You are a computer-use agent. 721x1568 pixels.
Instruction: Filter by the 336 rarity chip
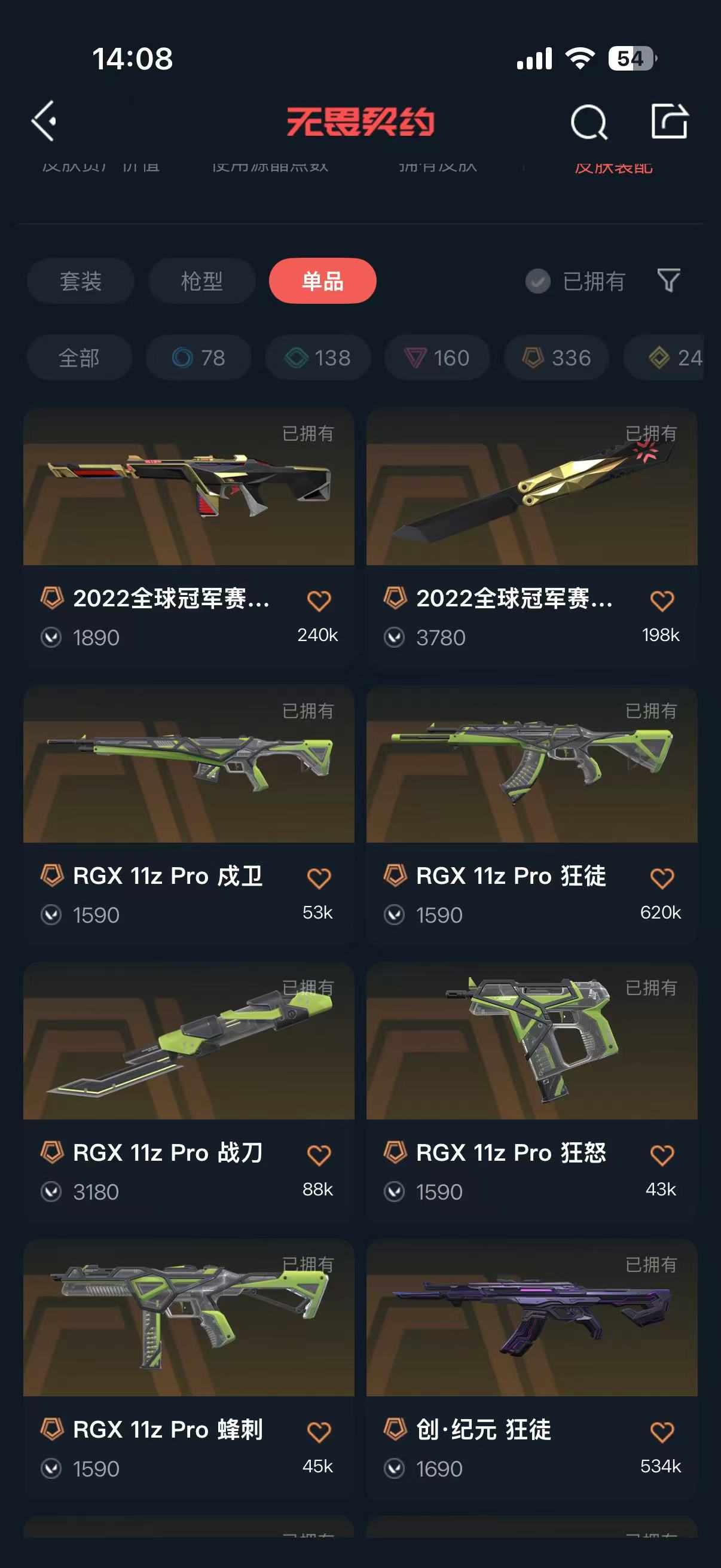pos(557,358)
